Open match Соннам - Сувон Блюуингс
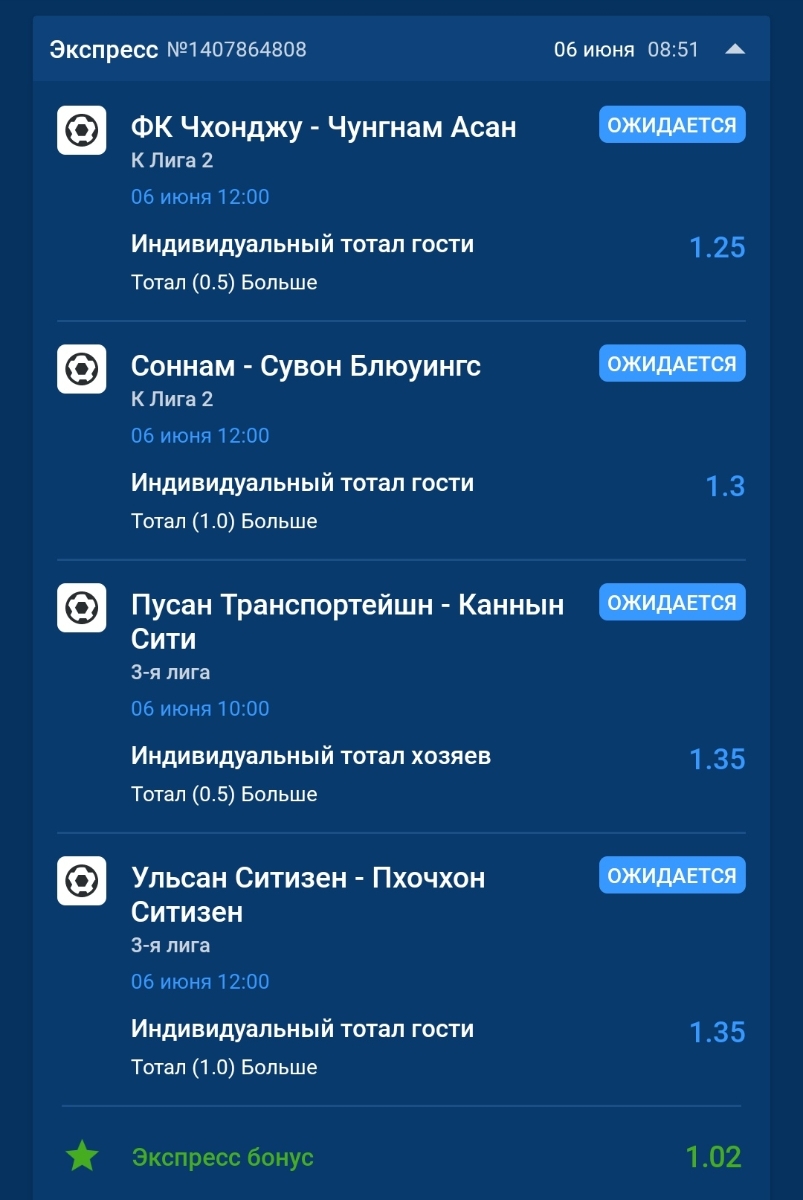 [305, 366]
